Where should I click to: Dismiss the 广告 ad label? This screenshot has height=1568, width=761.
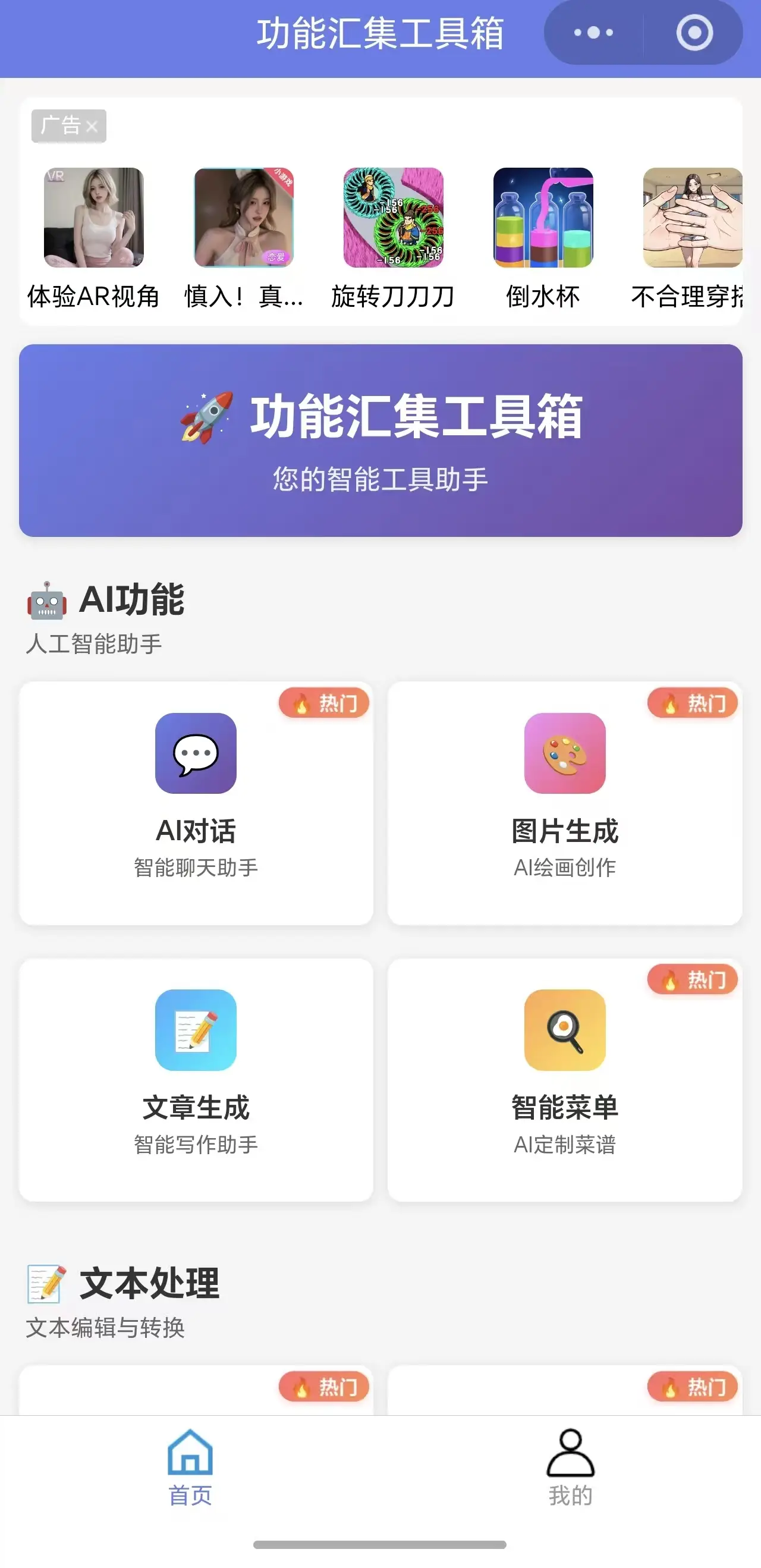(92, 127)
